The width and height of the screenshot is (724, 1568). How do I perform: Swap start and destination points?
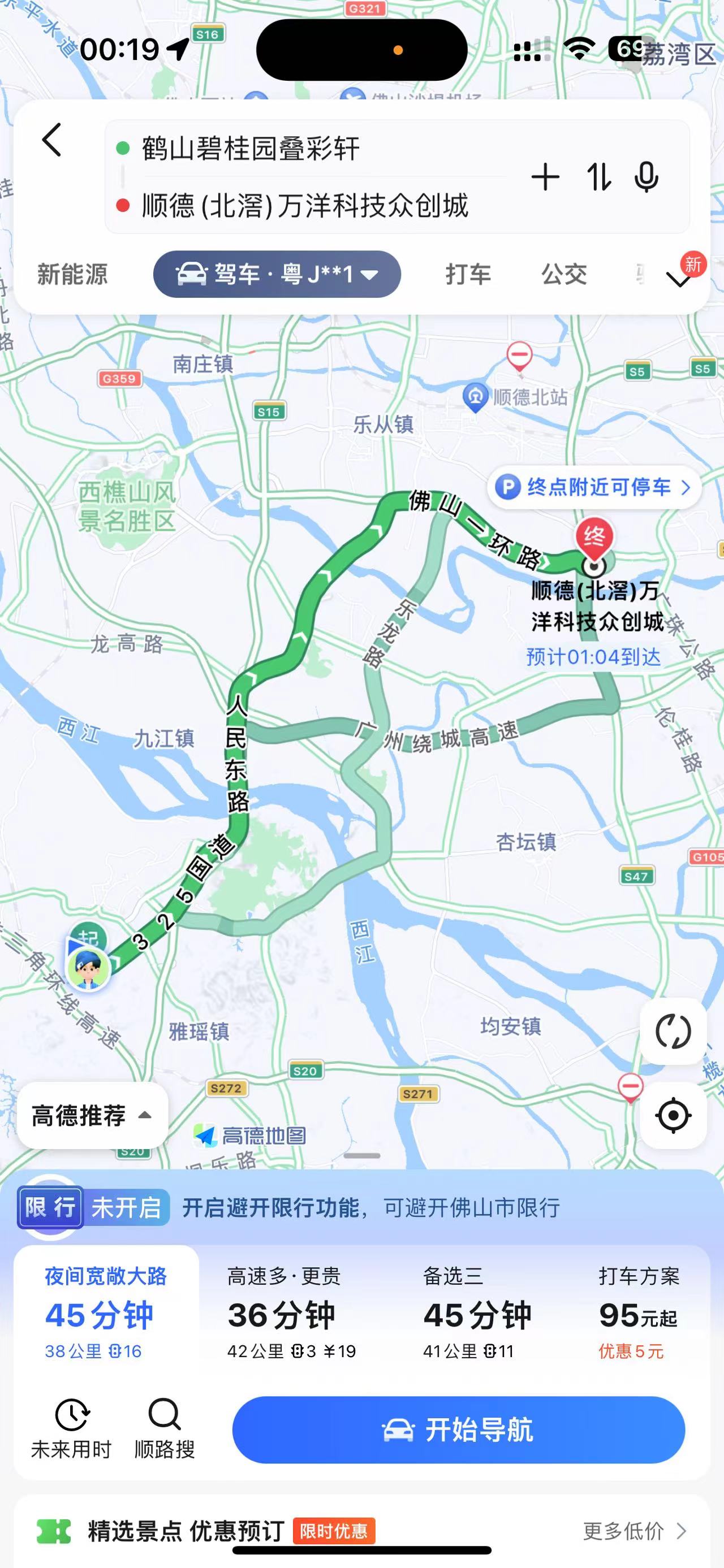pos(598,177)
